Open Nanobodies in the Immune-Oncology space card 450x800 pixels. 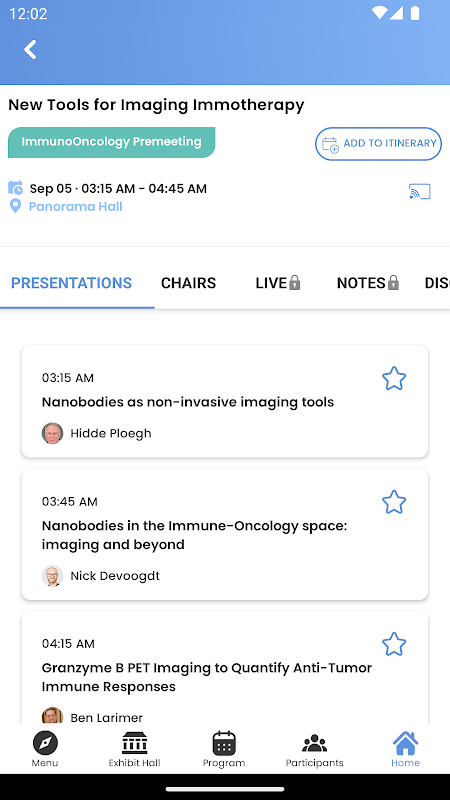click(224, 535)
